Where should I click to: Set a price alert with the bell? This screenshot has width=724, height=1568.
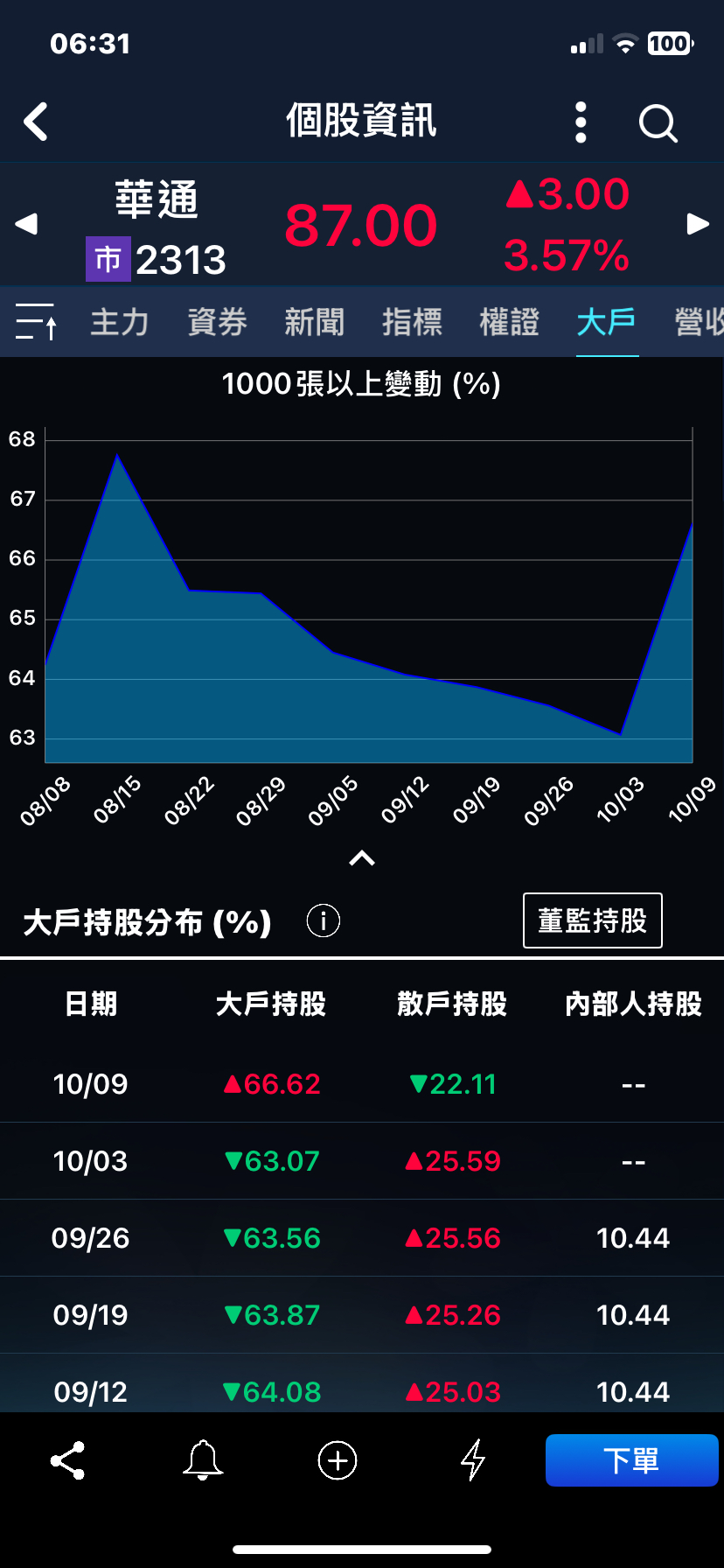[203, 1460]
